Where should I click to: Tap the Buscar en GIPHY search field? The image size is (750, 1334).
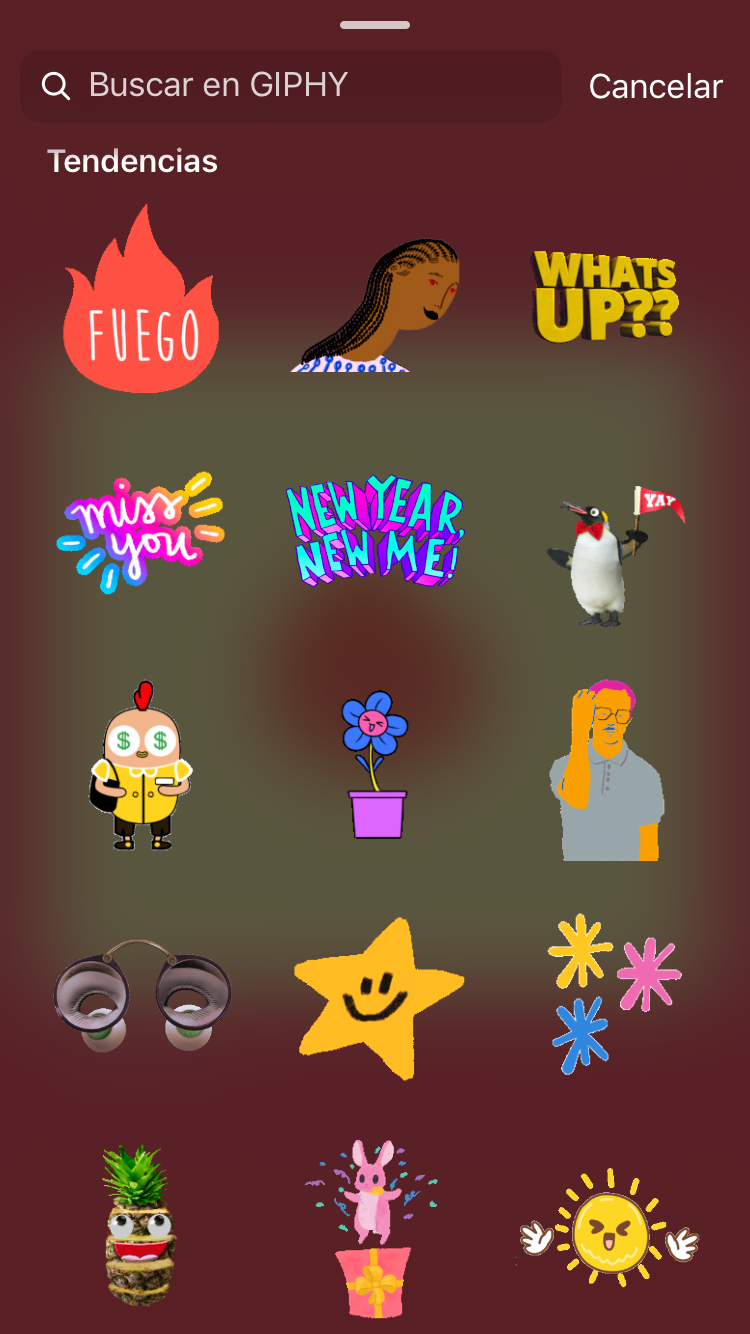tap(290, 86)
